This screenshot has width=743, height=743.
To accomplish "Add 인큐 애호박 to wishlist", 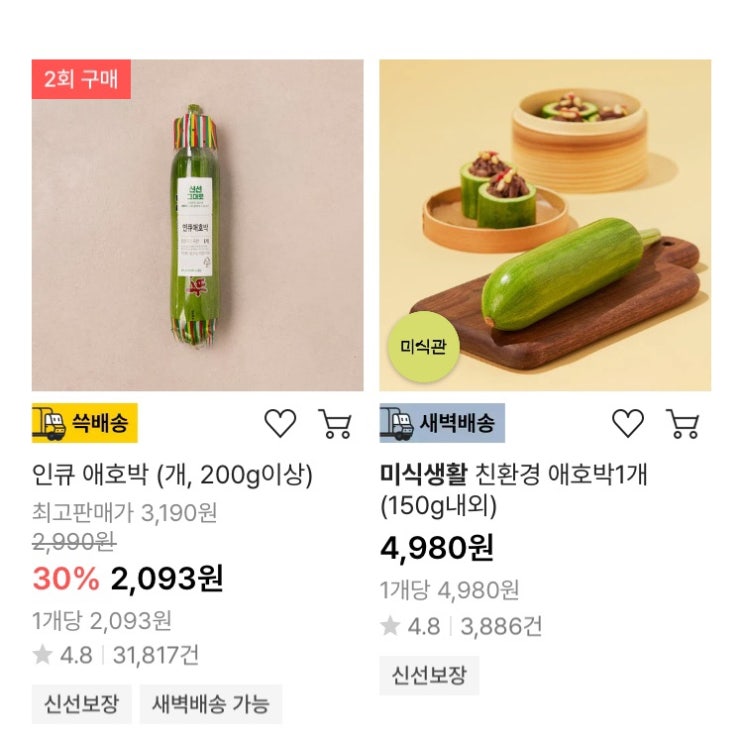I will click(280, 424).
